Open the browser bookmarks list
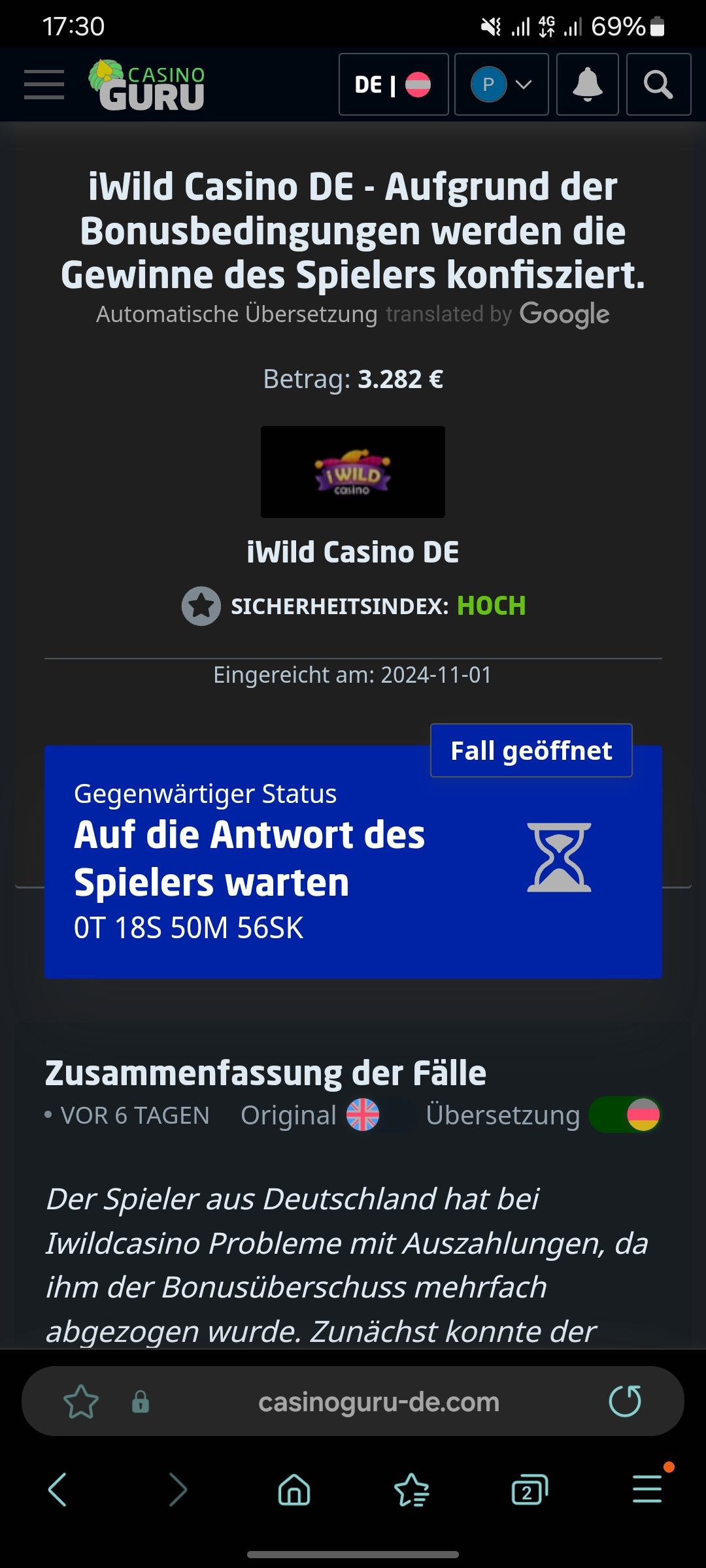Image resolution: width=706 pixels, height=1568 pixels. click(412, 1490)
